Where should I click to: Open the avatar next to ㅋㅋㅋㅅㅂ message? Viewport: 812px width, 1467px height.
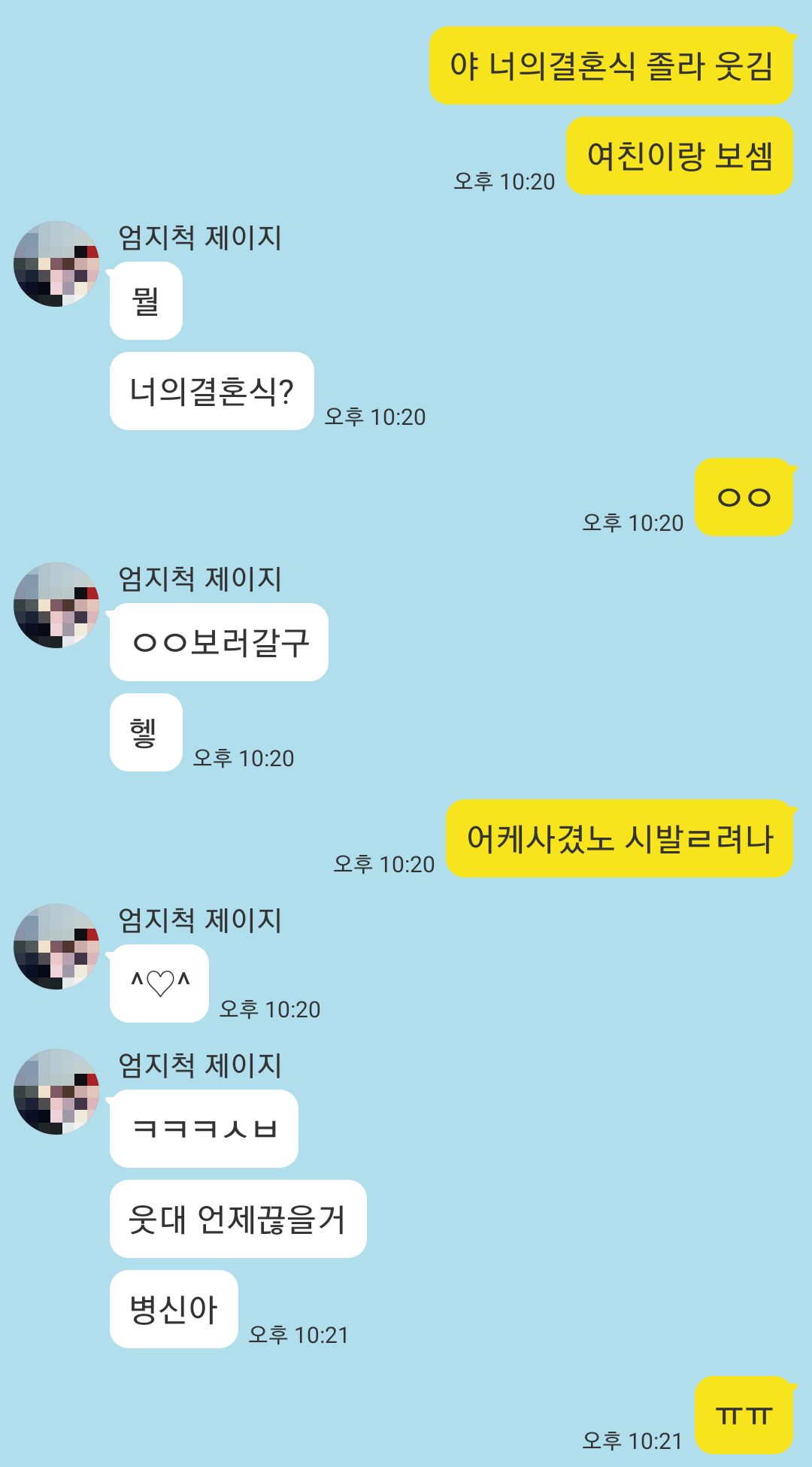[x=56, y=1092]
